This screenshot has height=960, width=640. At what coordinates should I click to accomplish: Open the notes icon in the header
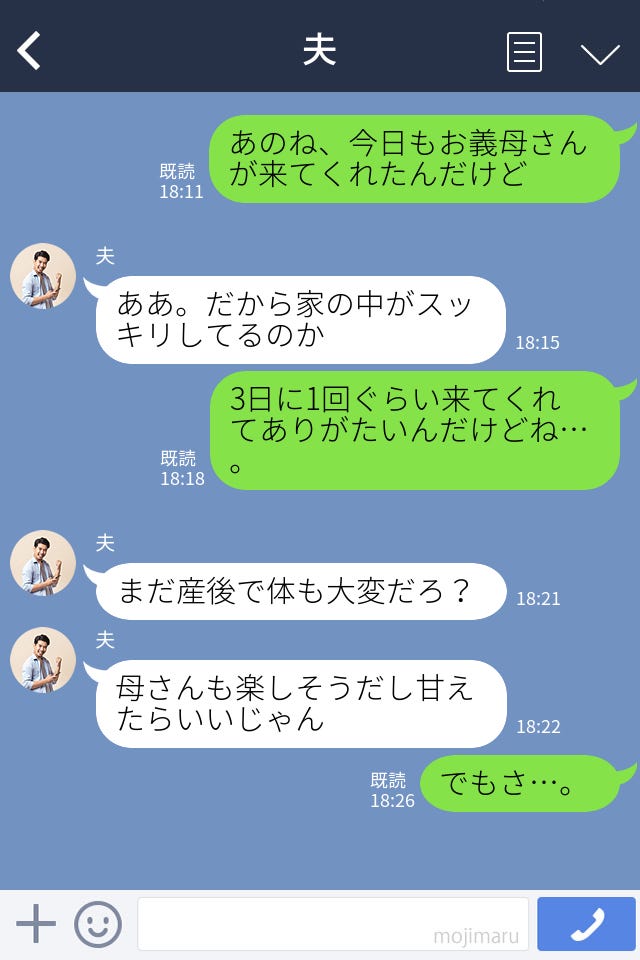pos(524,52)
